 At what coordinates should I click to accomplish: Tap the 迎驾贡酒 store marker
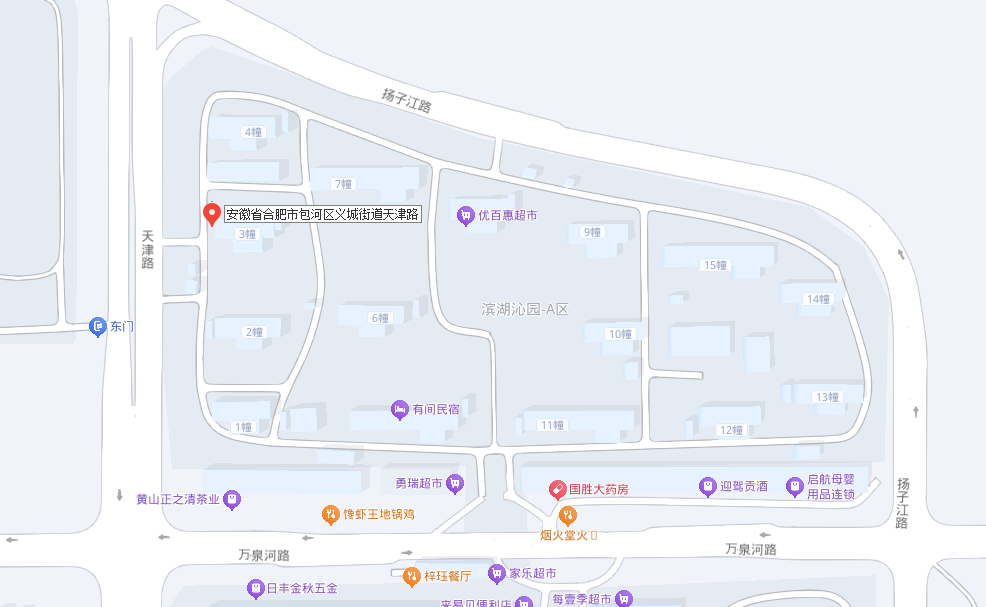coord(708,486)
